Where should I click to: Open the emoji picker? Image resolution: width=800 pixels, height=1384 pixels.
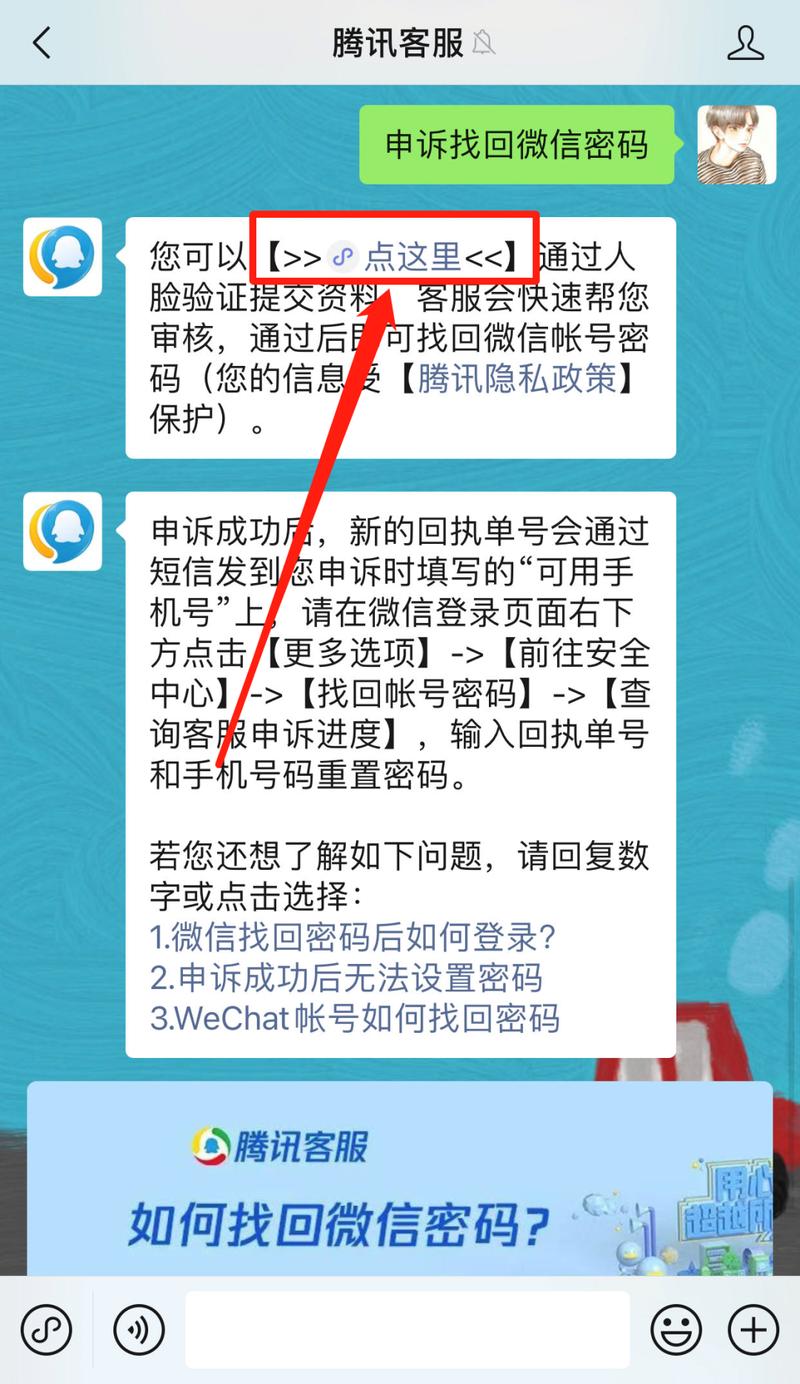coord(676,1330)
